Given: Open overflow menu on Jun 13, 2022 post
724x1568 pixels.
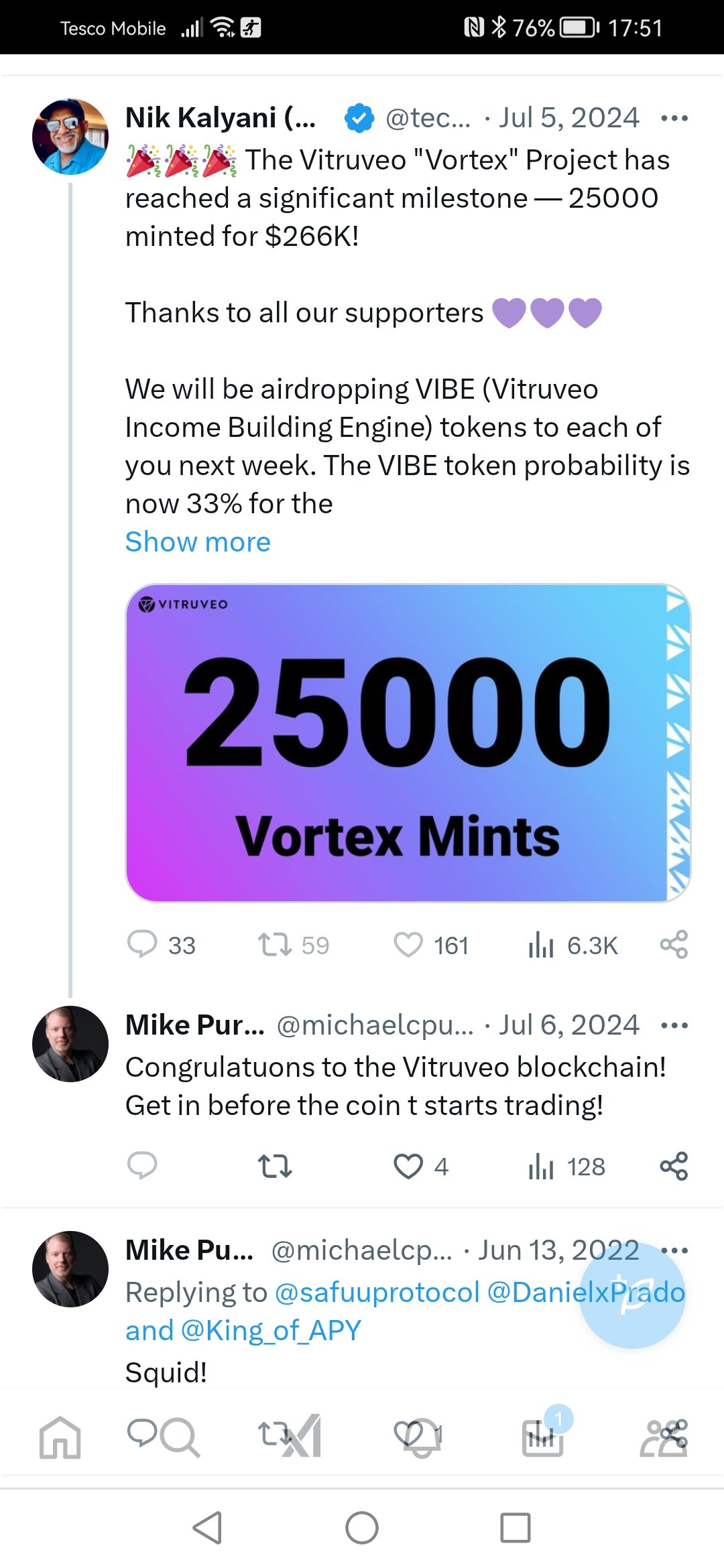Looking at the screenshot, I should tap(674, 1250).
